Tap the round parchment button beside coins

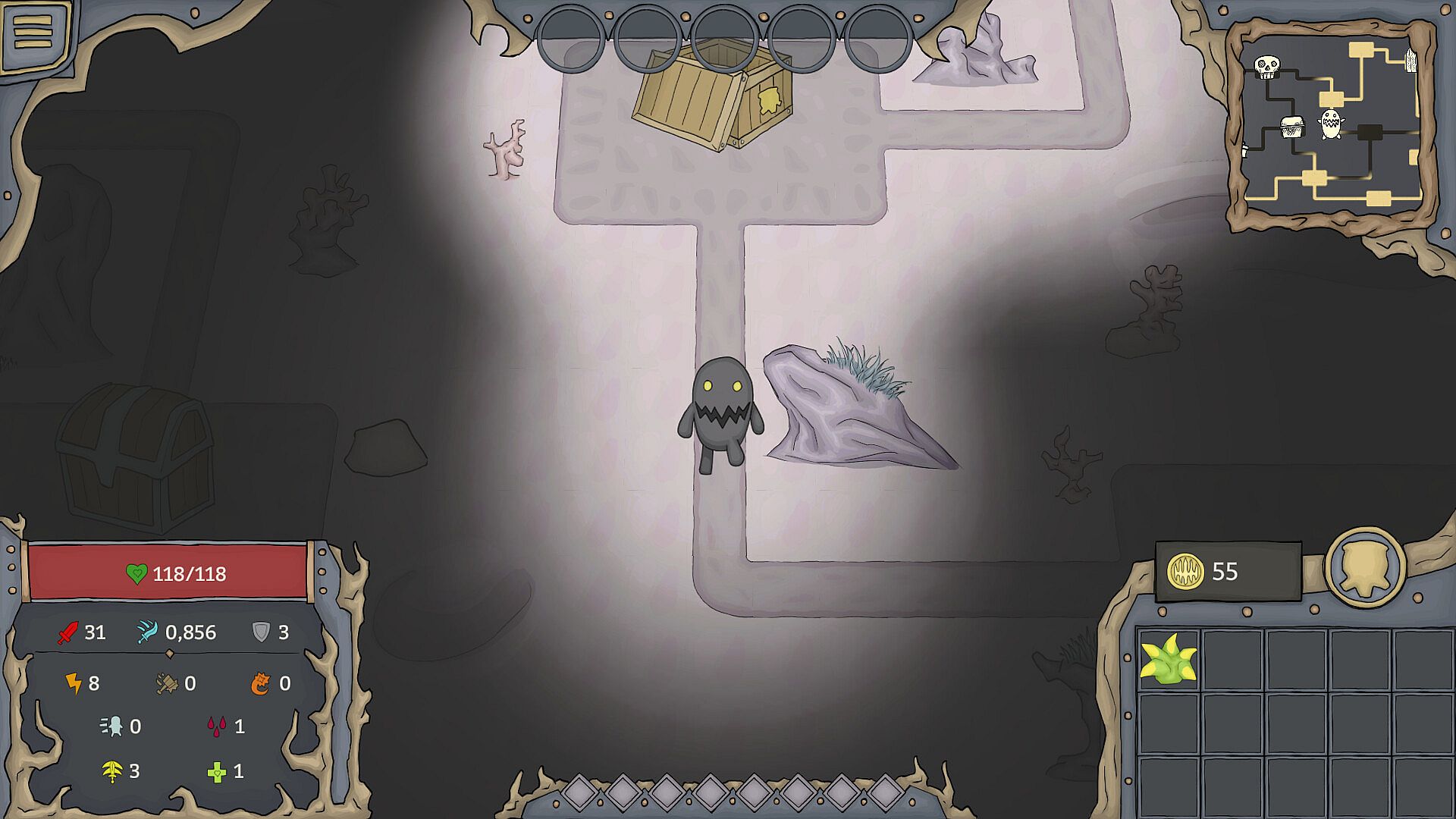pos(1366,567)
